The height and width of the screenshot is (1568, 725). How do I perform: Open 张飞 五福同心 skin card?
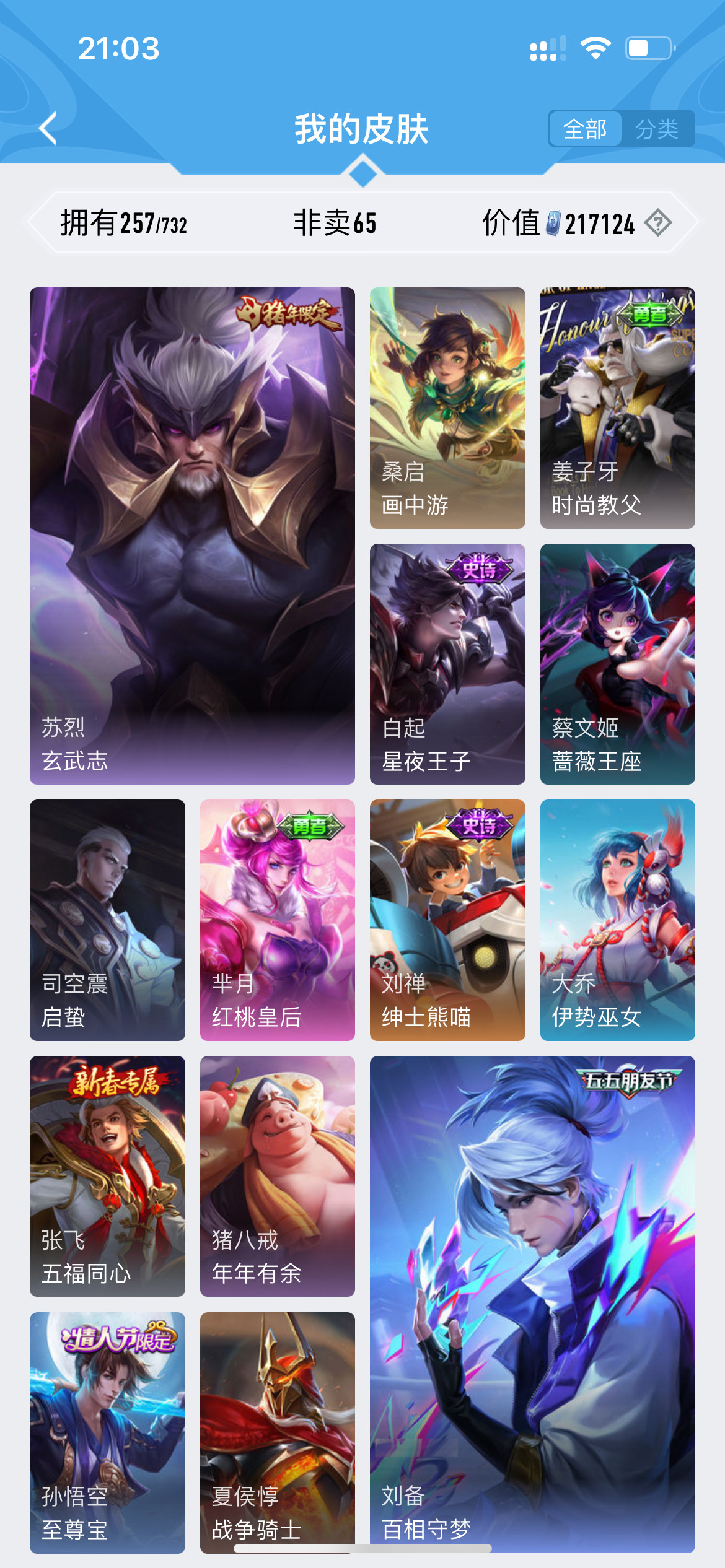(x=107, y=1176)
